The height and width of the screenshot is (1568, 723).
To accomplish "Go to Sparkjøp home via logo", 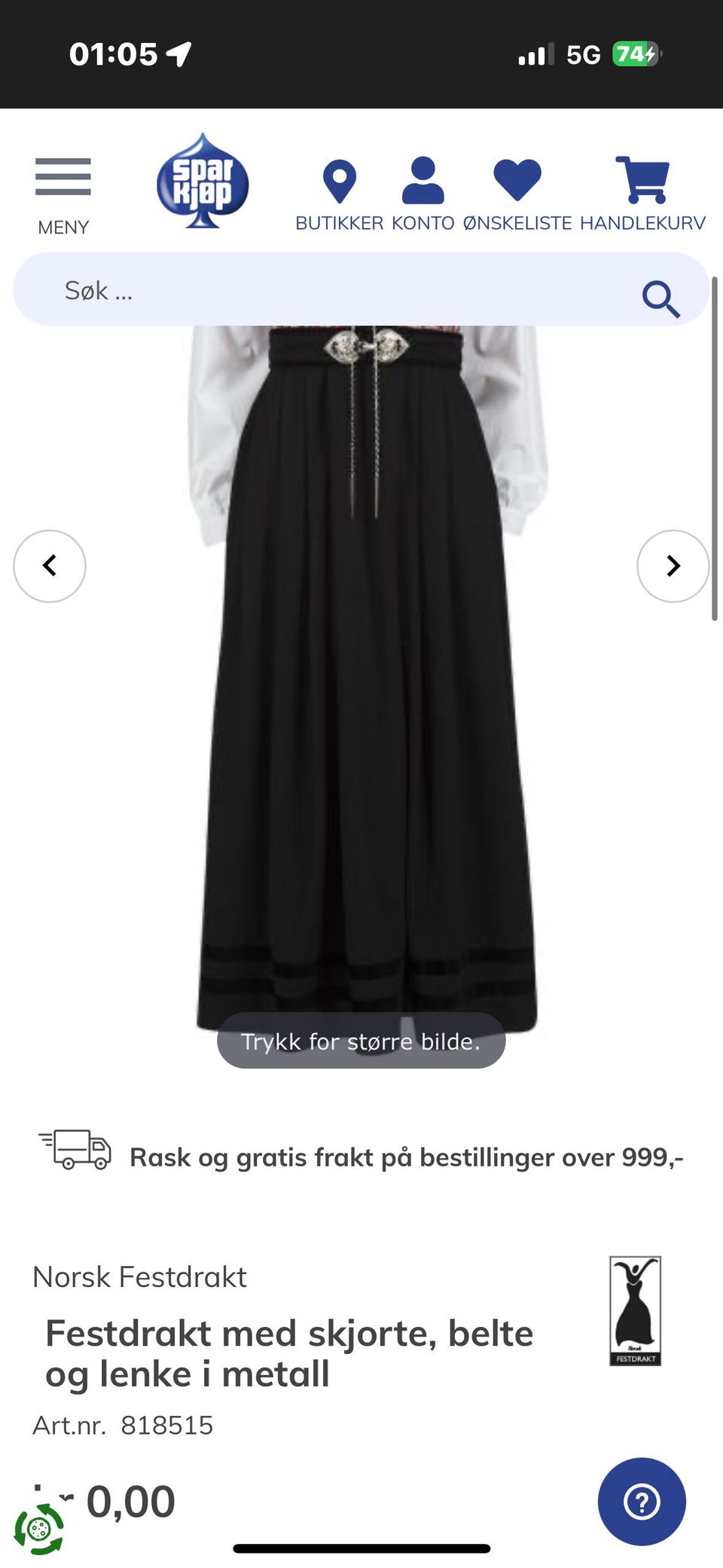I will pyautogui.click(x=202, y=182).
